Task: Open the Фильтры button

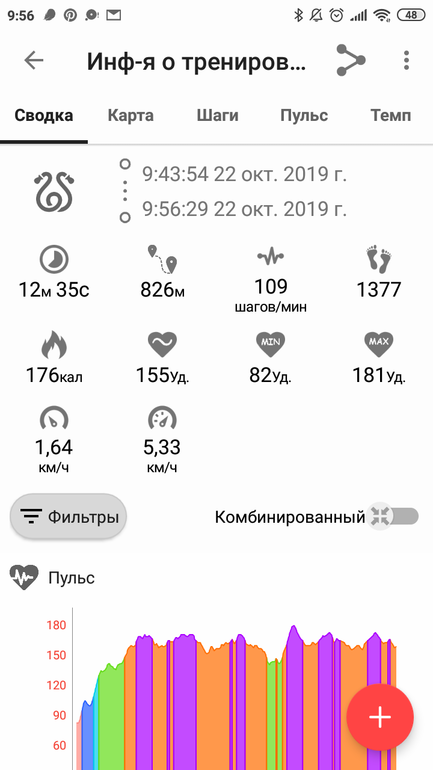Action: pos(68,517)
